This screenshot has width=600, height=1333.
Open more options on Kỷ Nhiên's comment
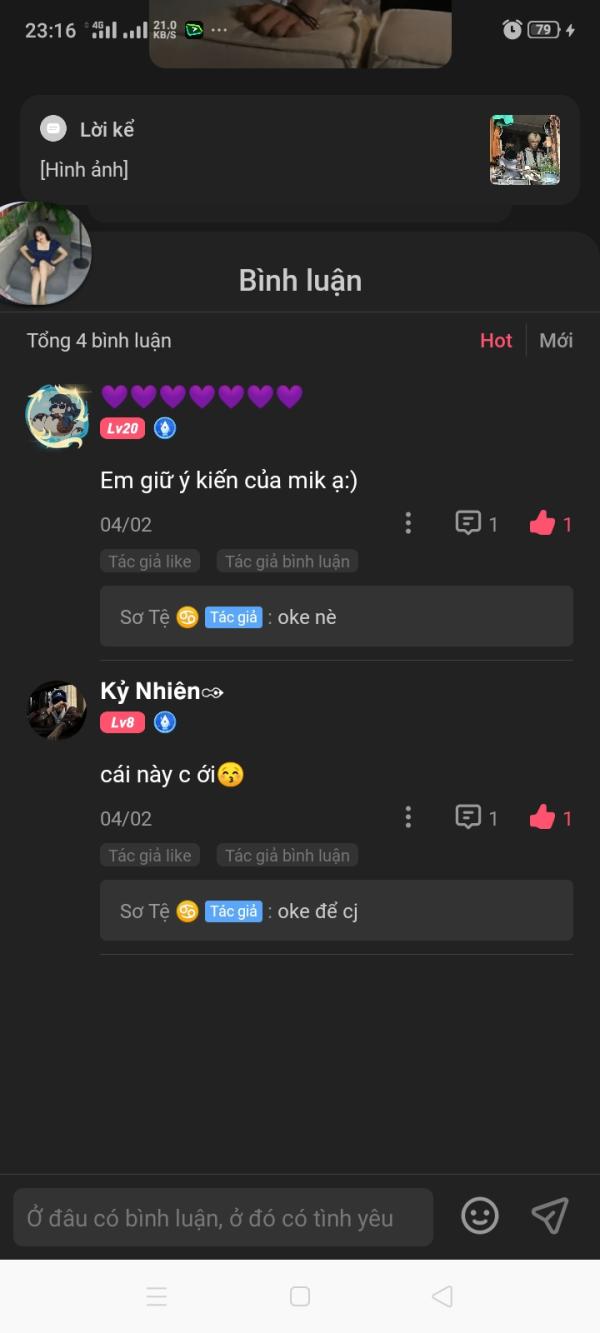click(x=408, y=818)
